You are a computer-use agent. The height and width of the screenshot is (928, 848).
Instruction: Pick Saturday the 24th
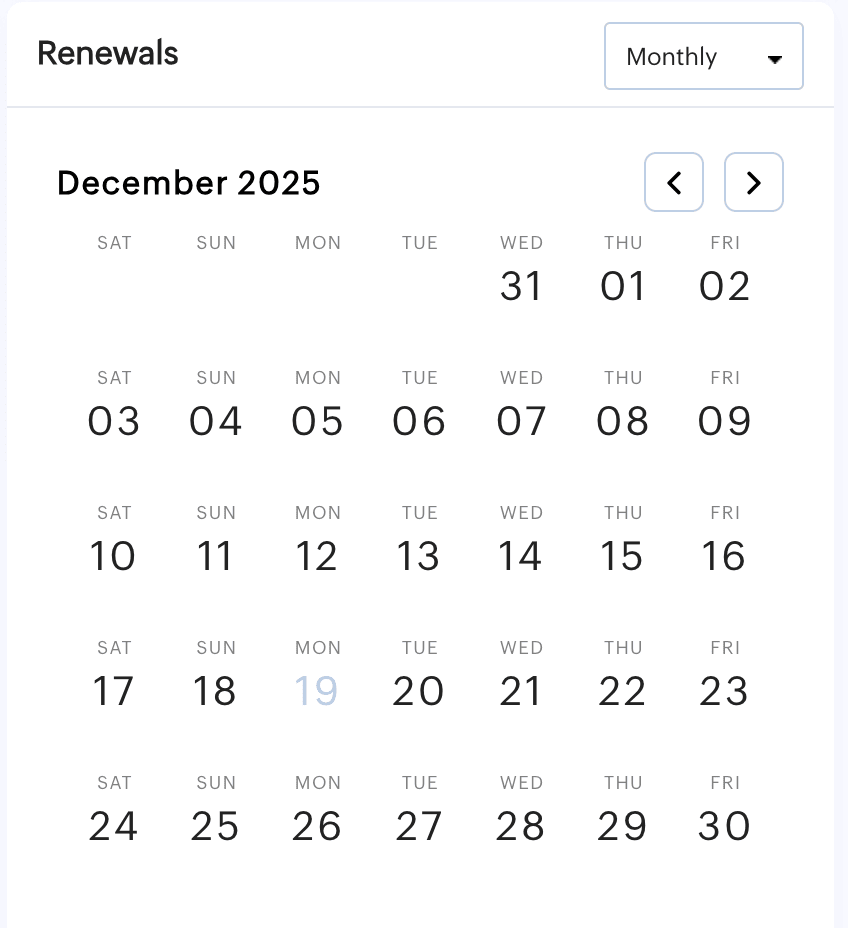tap(113, 826)
